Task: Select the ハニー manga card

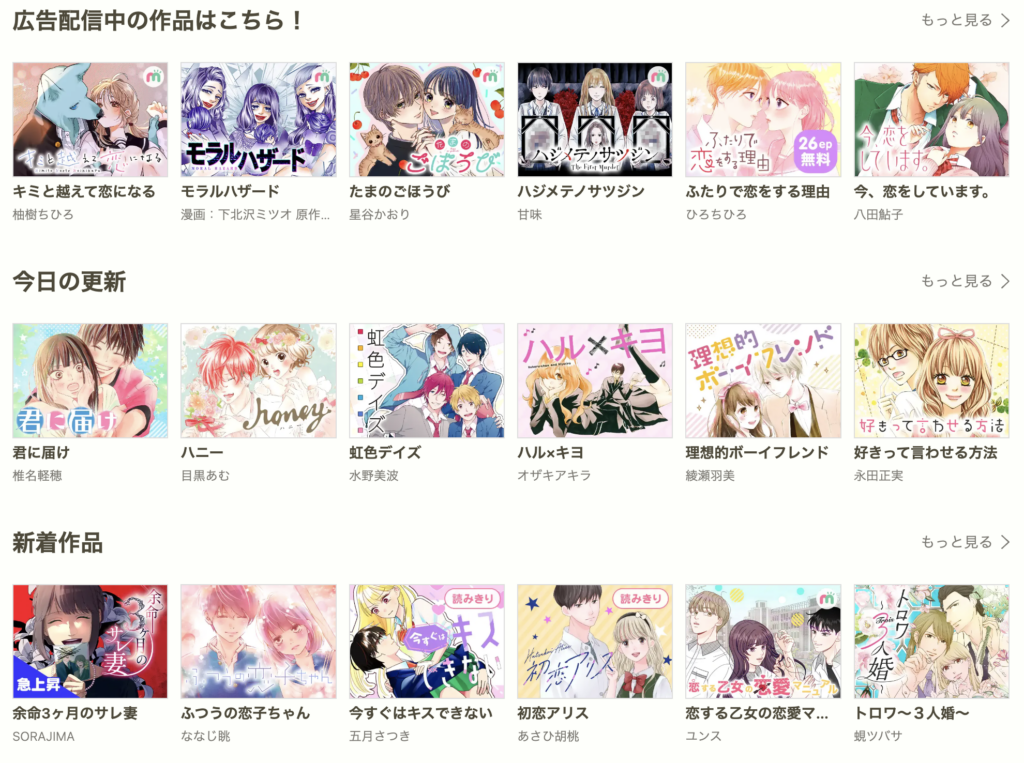Action: (x=258, y=381)
